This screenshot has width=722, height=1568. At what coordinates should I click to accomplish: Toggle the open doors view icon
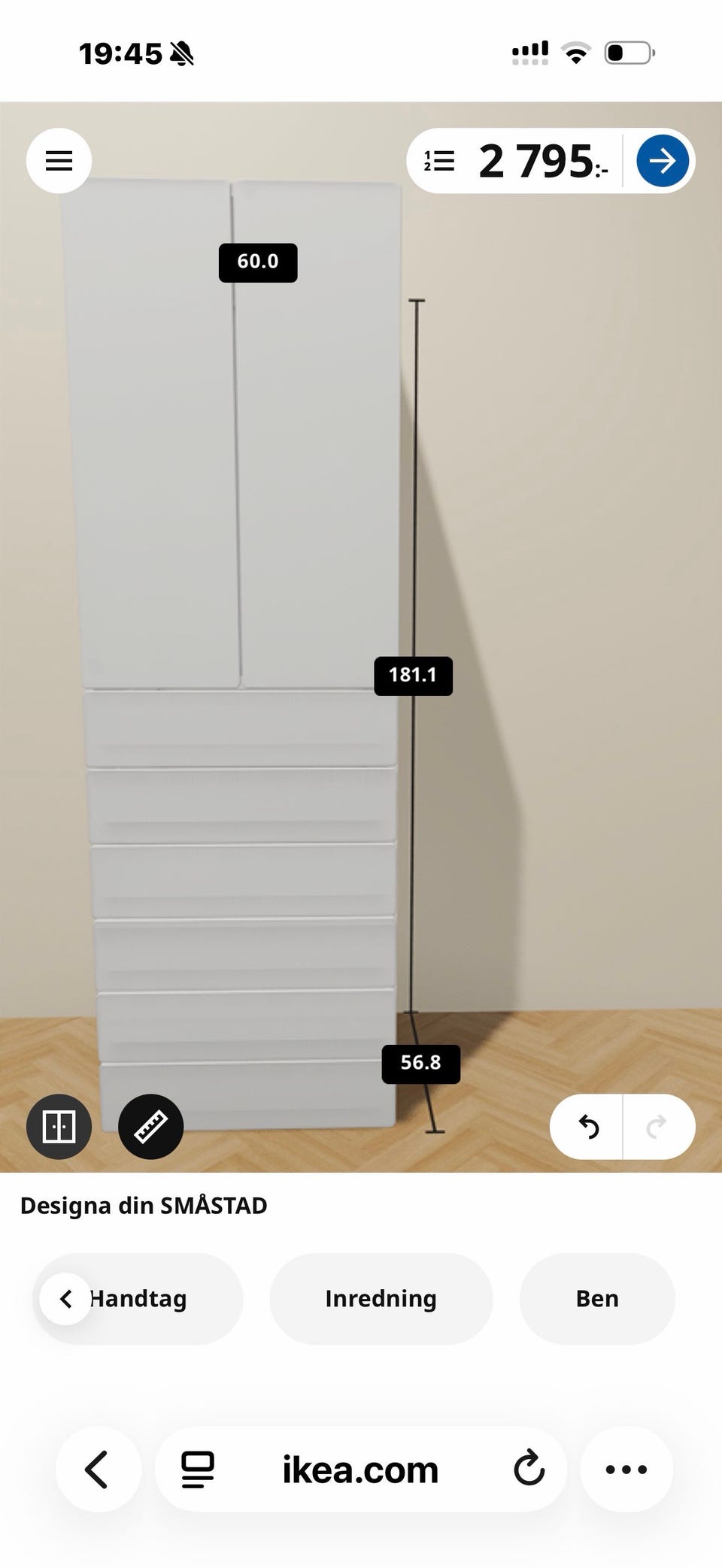(x=59, y=1126)
